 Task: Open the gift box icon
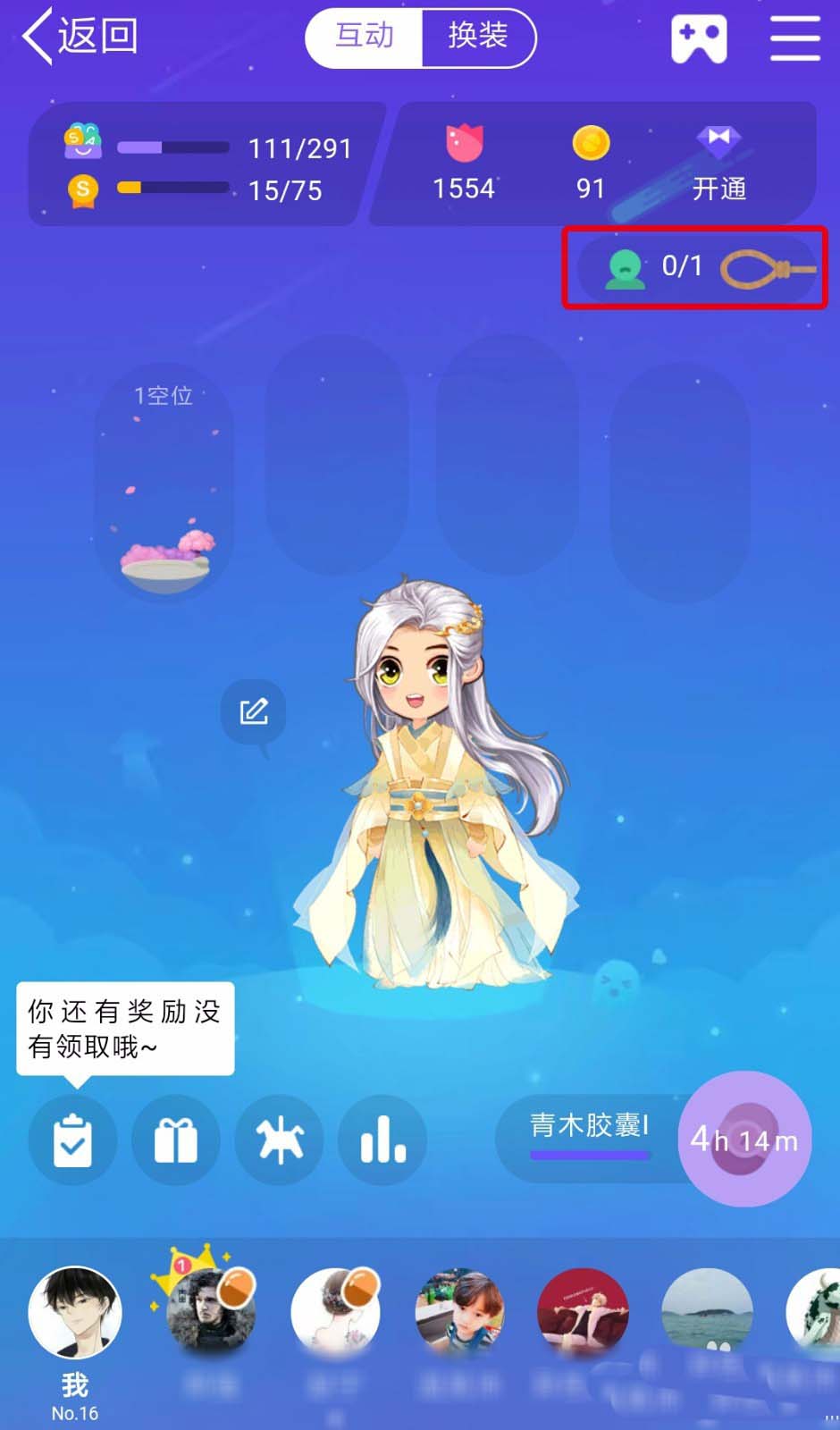[x=176, y=1140]
